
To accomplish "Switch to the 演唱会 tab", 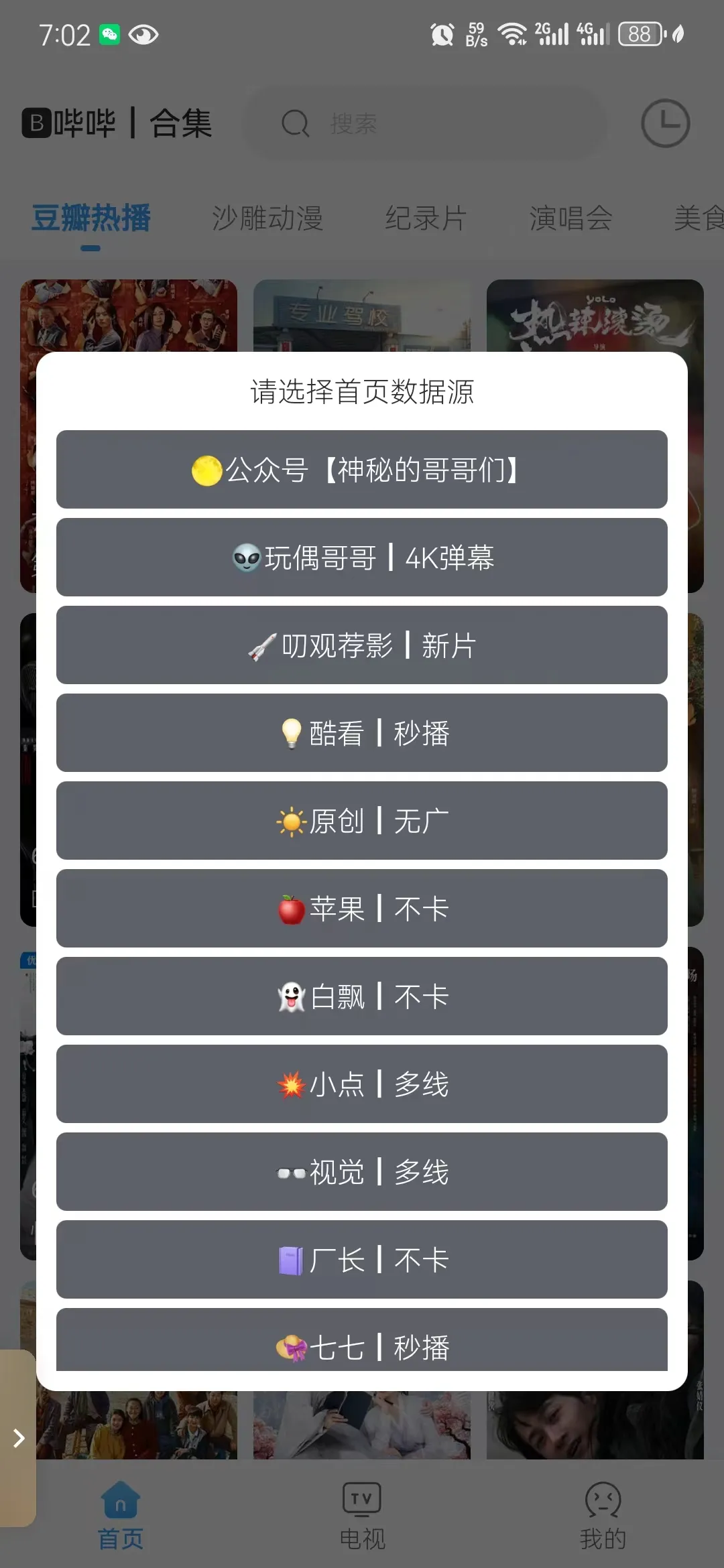I will (570, 218).
